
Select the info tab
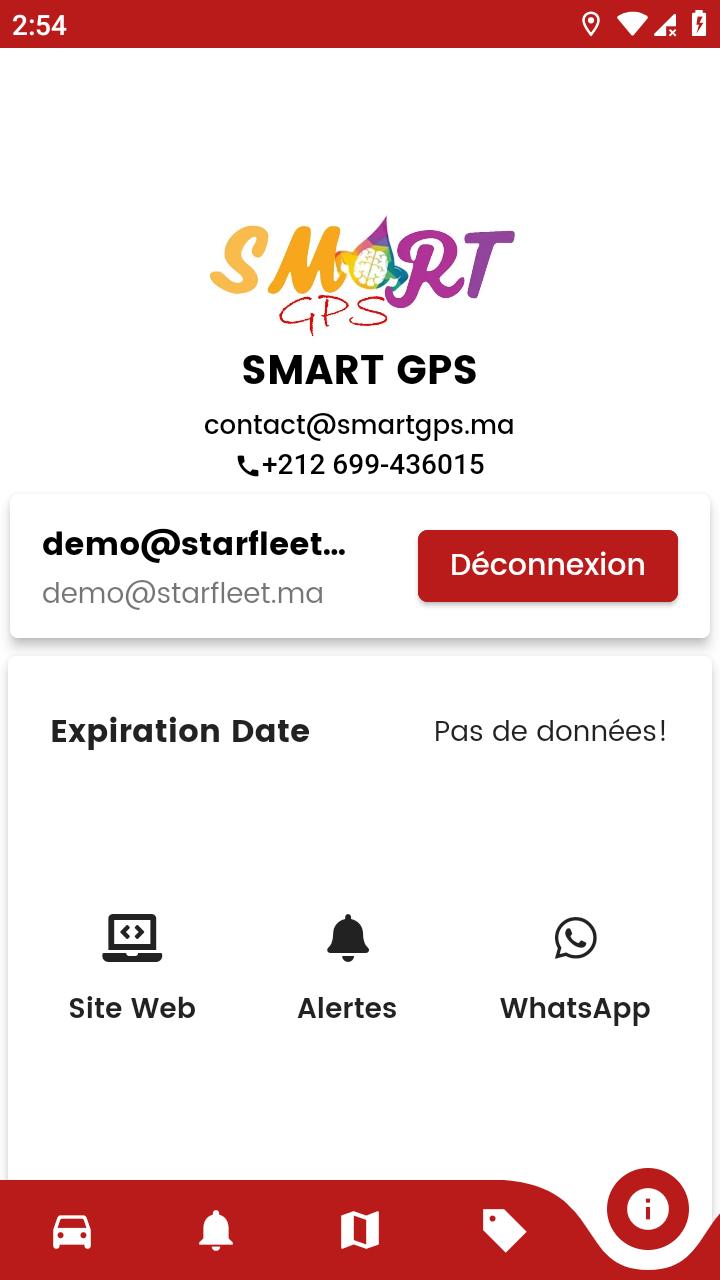pyautogui.click(x=648, y=1210)
